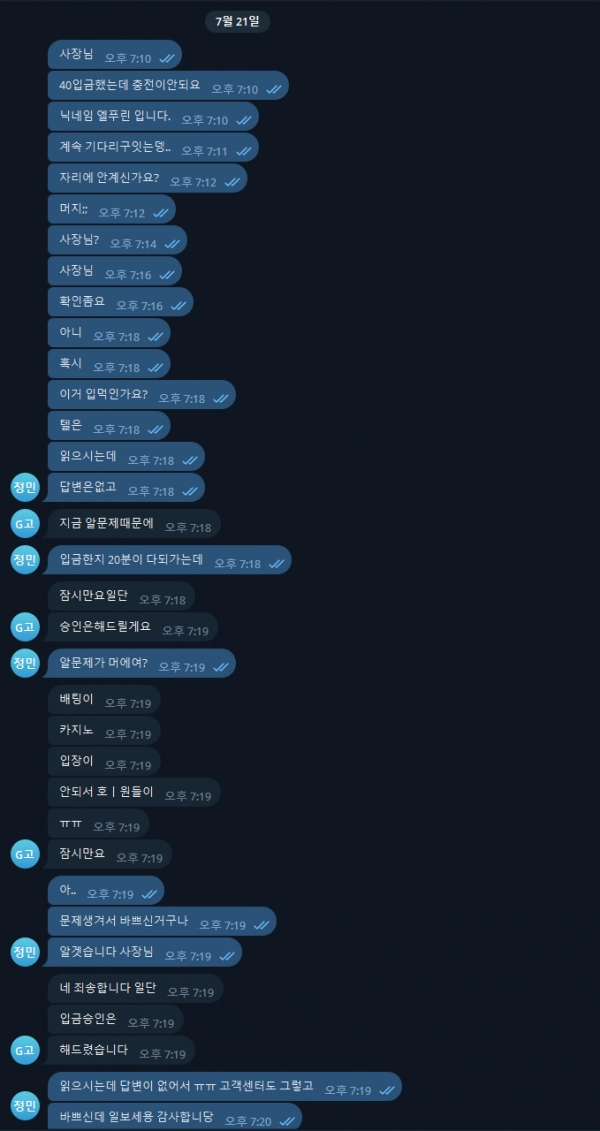Open G고's avatar beside the 지금 알문제때문에 message

tap(25, 524)
